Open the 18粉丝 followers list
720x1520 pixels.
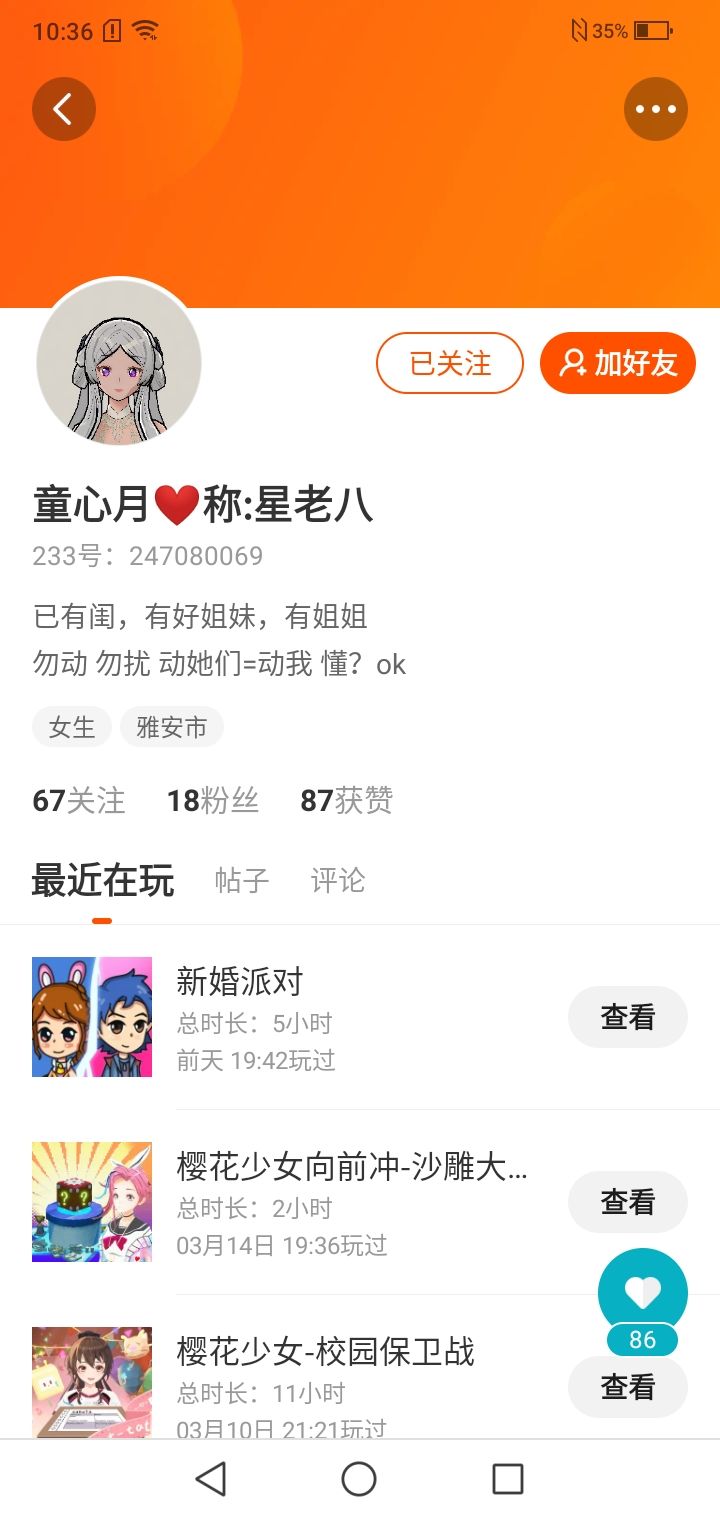pyautogui.click(x=213, y=800)
